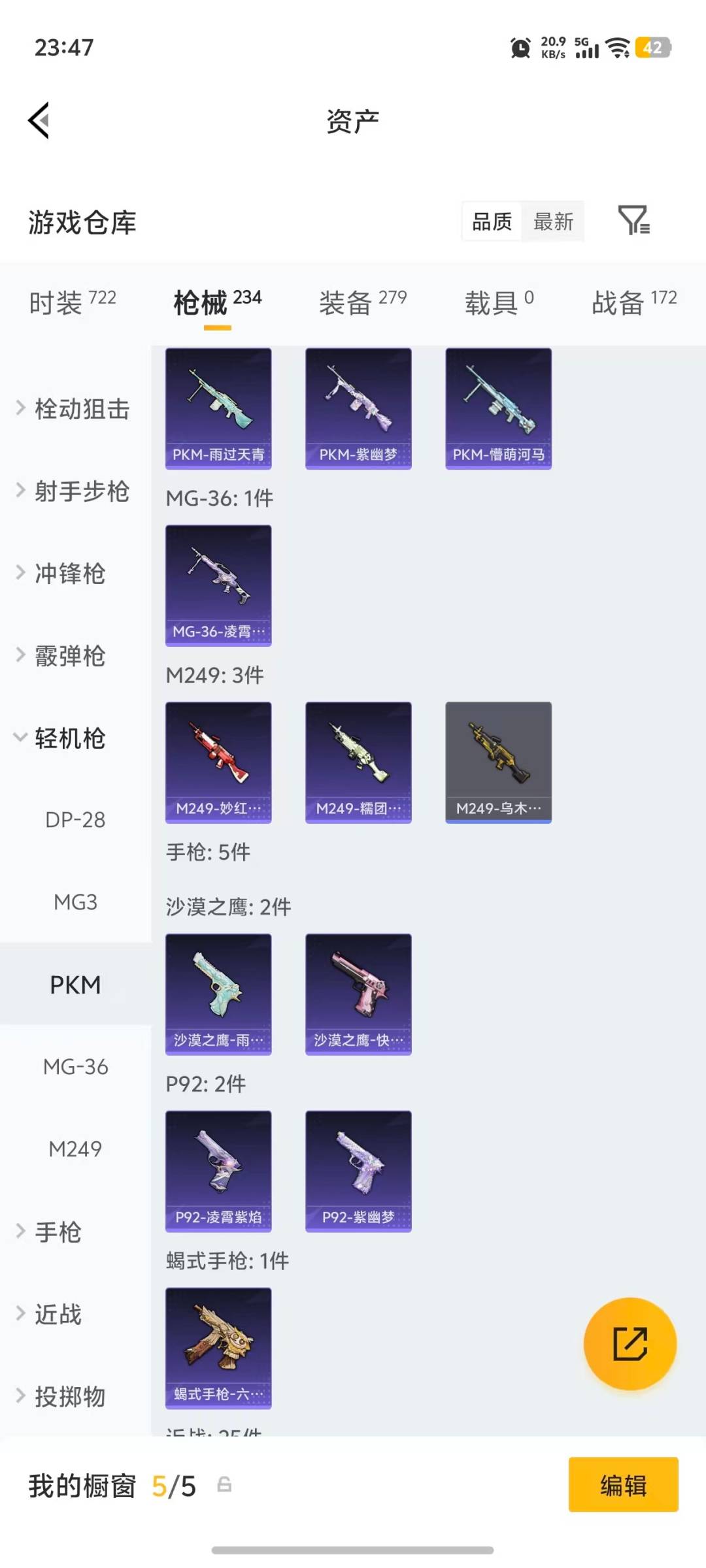
Task: Select M249 in the sidebar list
Action: [76, 1148]
